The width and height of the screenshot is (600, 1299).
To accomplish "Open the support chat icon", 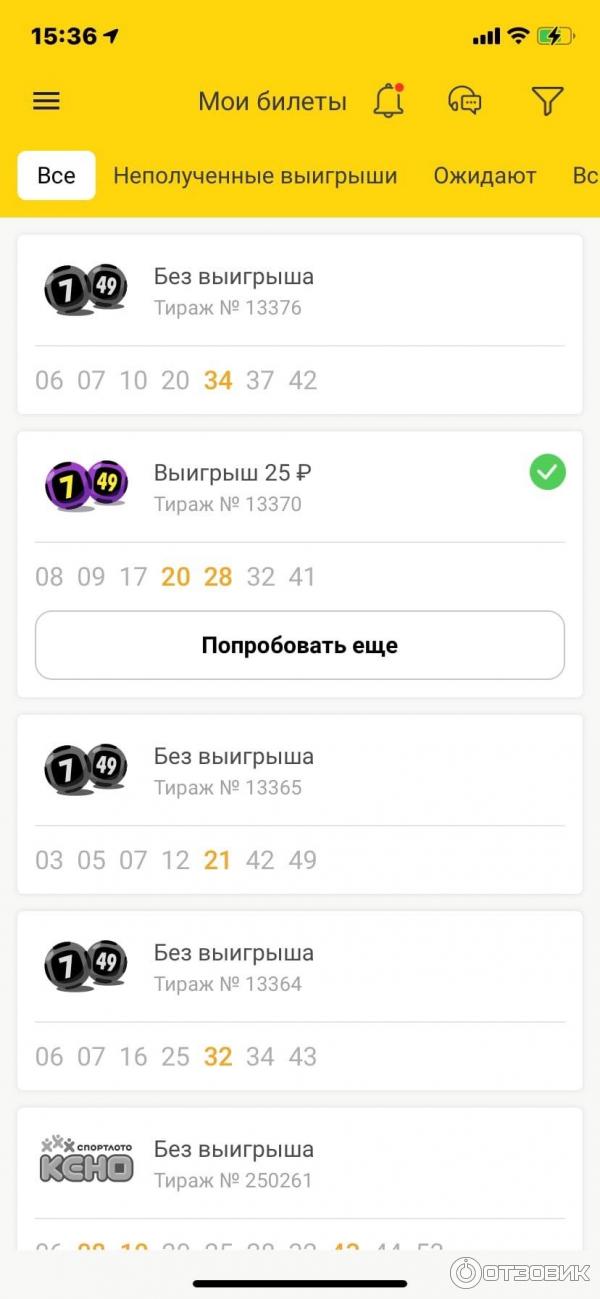I will tap(465, 101).
